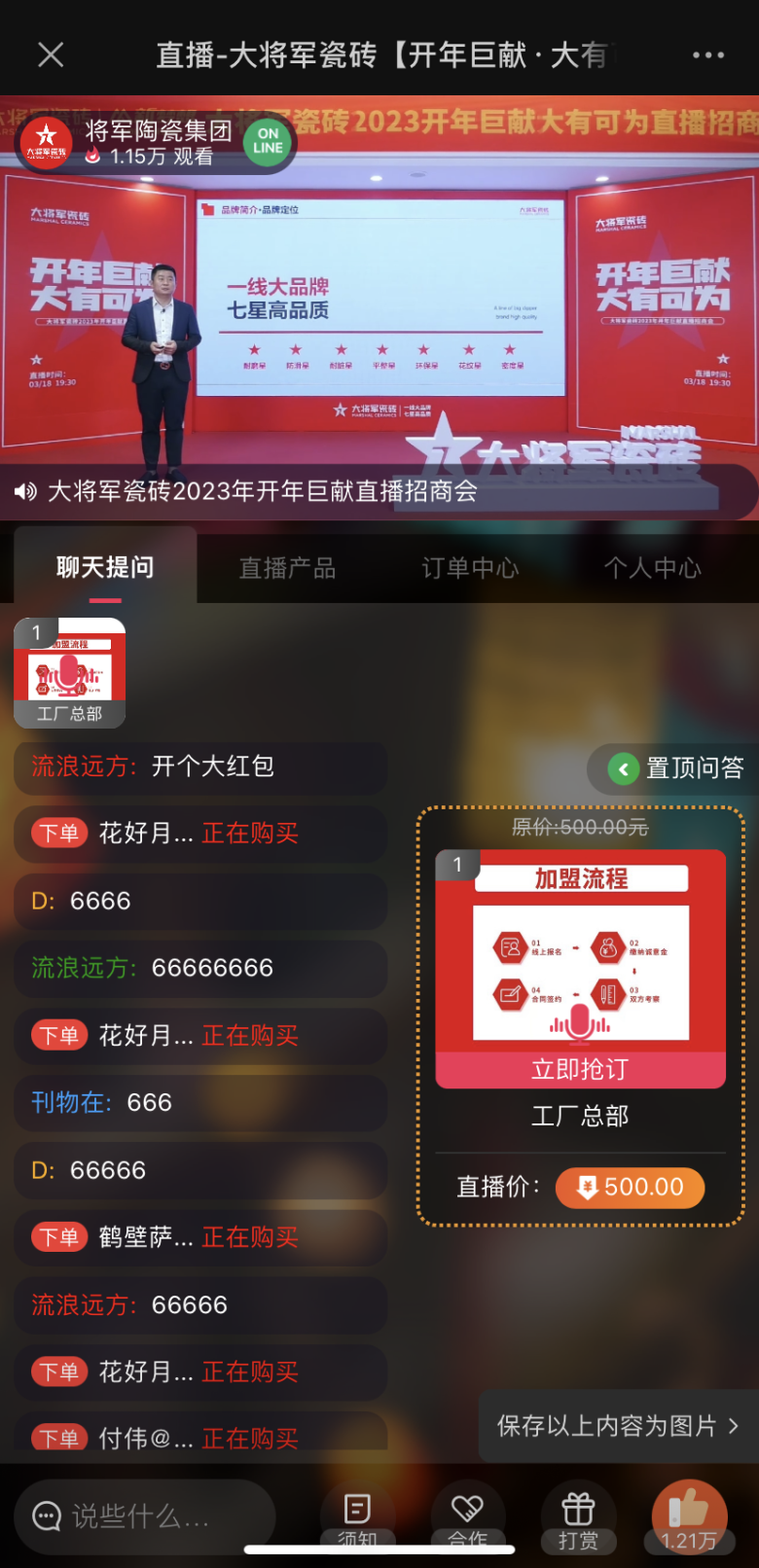Open the 合作 cooperation icon

coord(467,1516)
